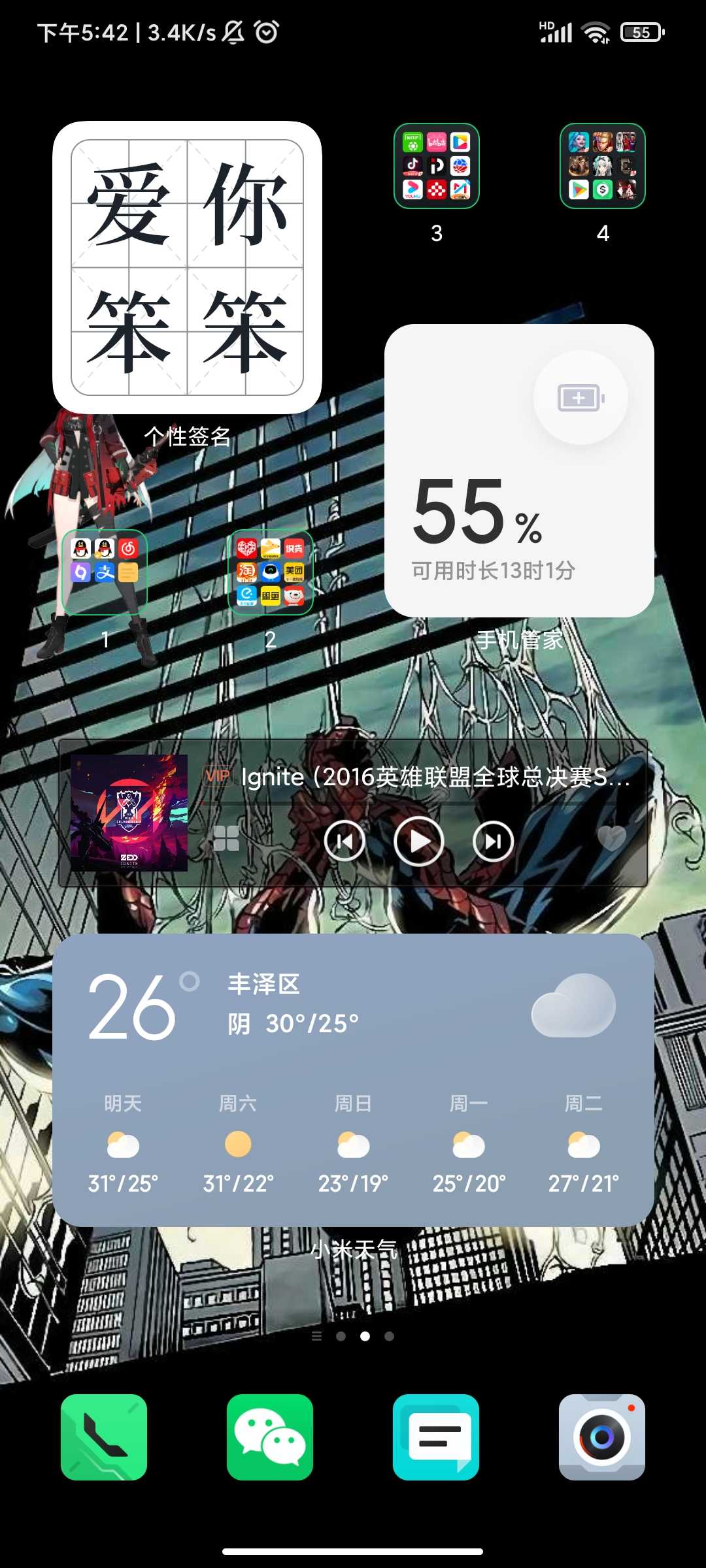The width and height of the screenshot is (706, 1568).
Task: Launch the Camera app
Action: click(x=602, y=1437)
